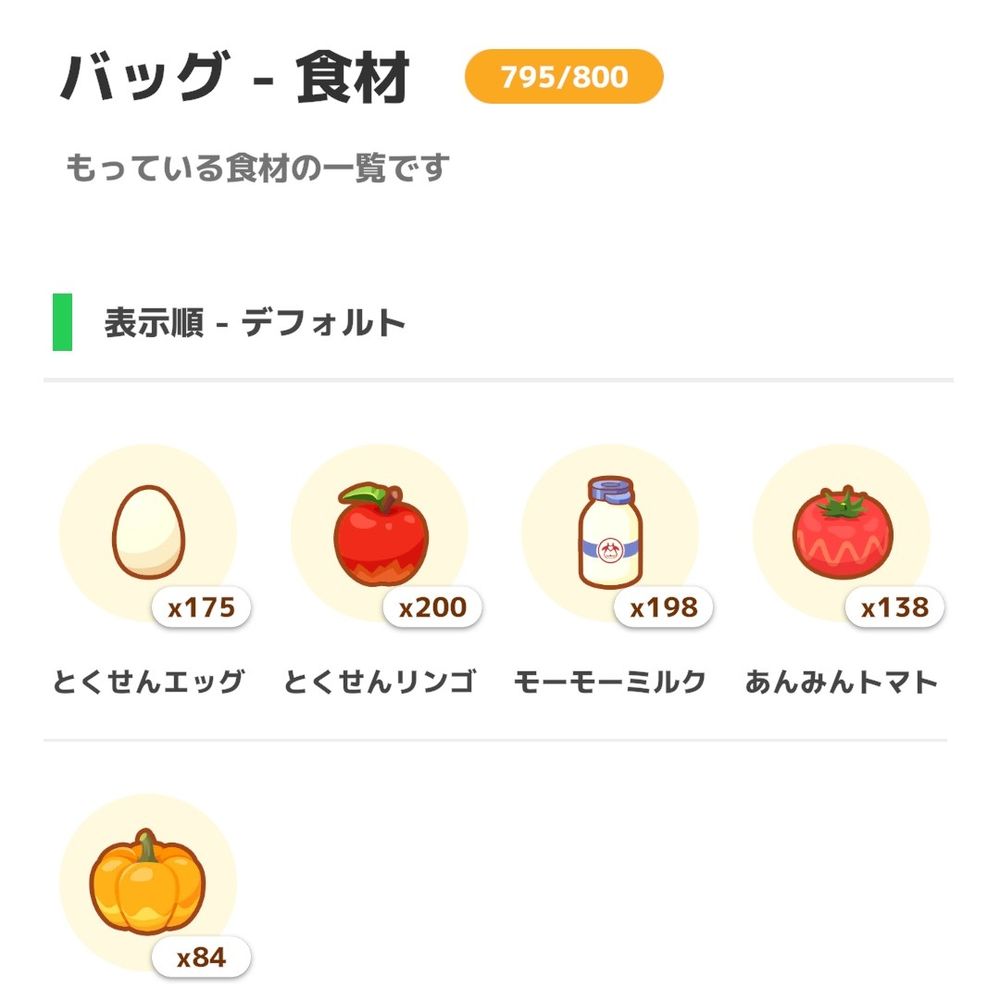This screenshot has height=1000, width=1000.
Task: Open the orange pumpkin ingredient x84
Action: pos(148,882)
